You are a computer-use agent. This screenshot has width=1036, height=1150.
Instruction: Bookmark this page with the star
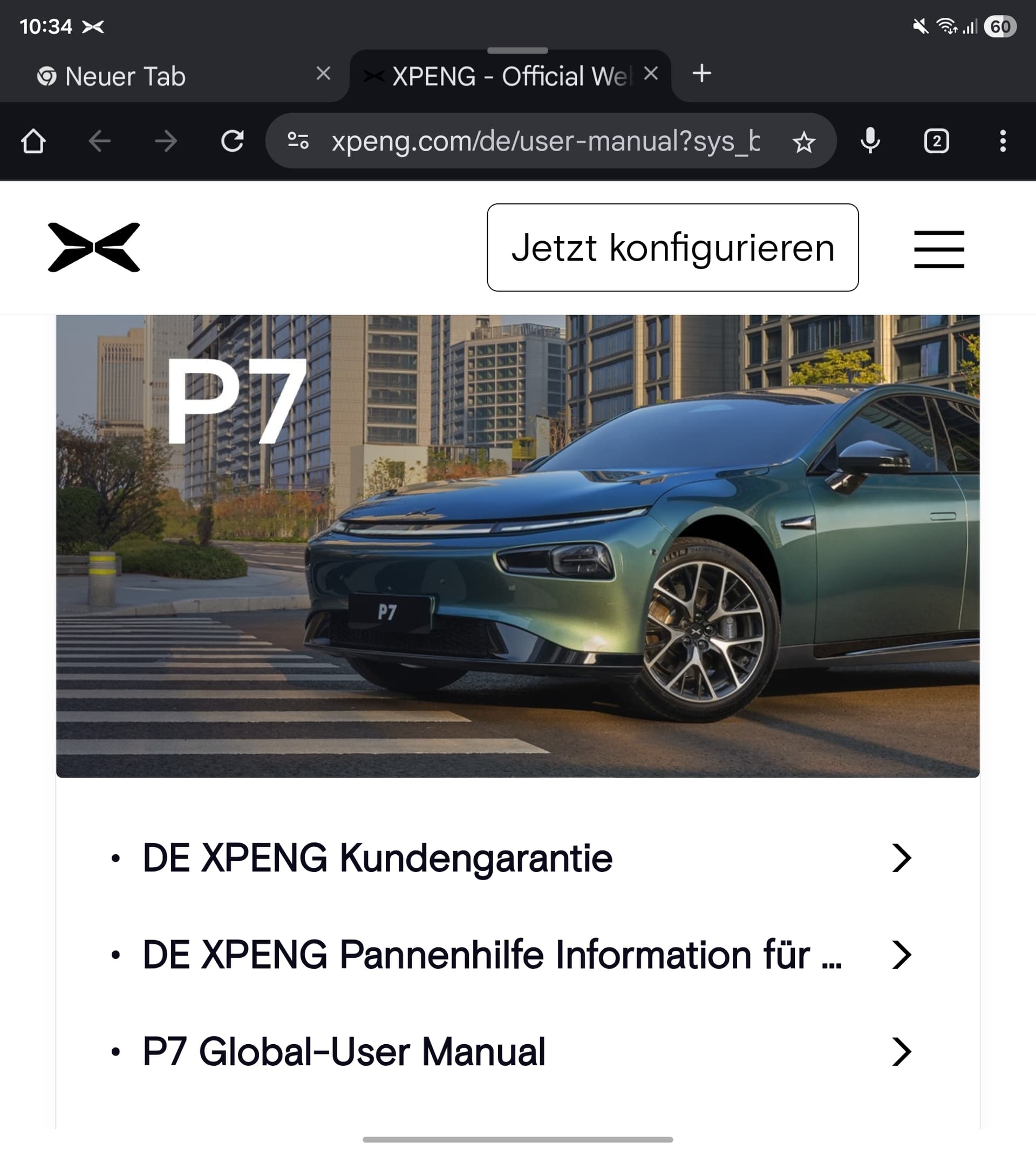[x=804, y=142]
